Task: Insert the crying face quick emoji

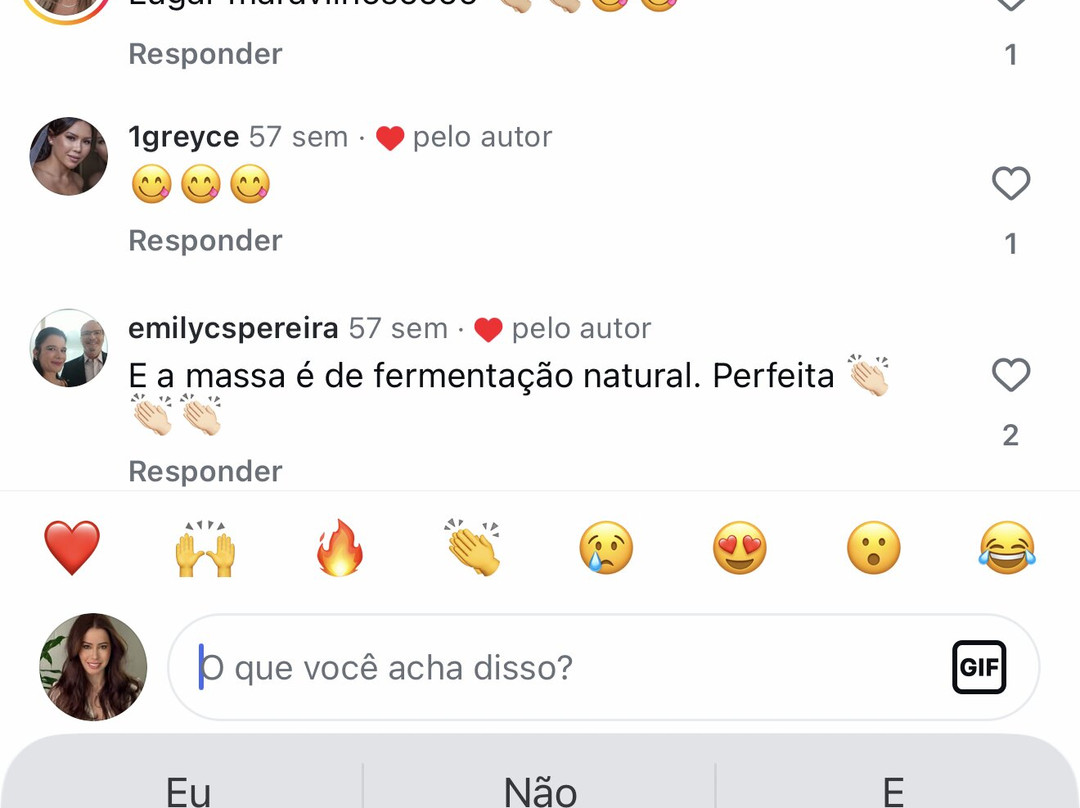Action: (606, 548)
